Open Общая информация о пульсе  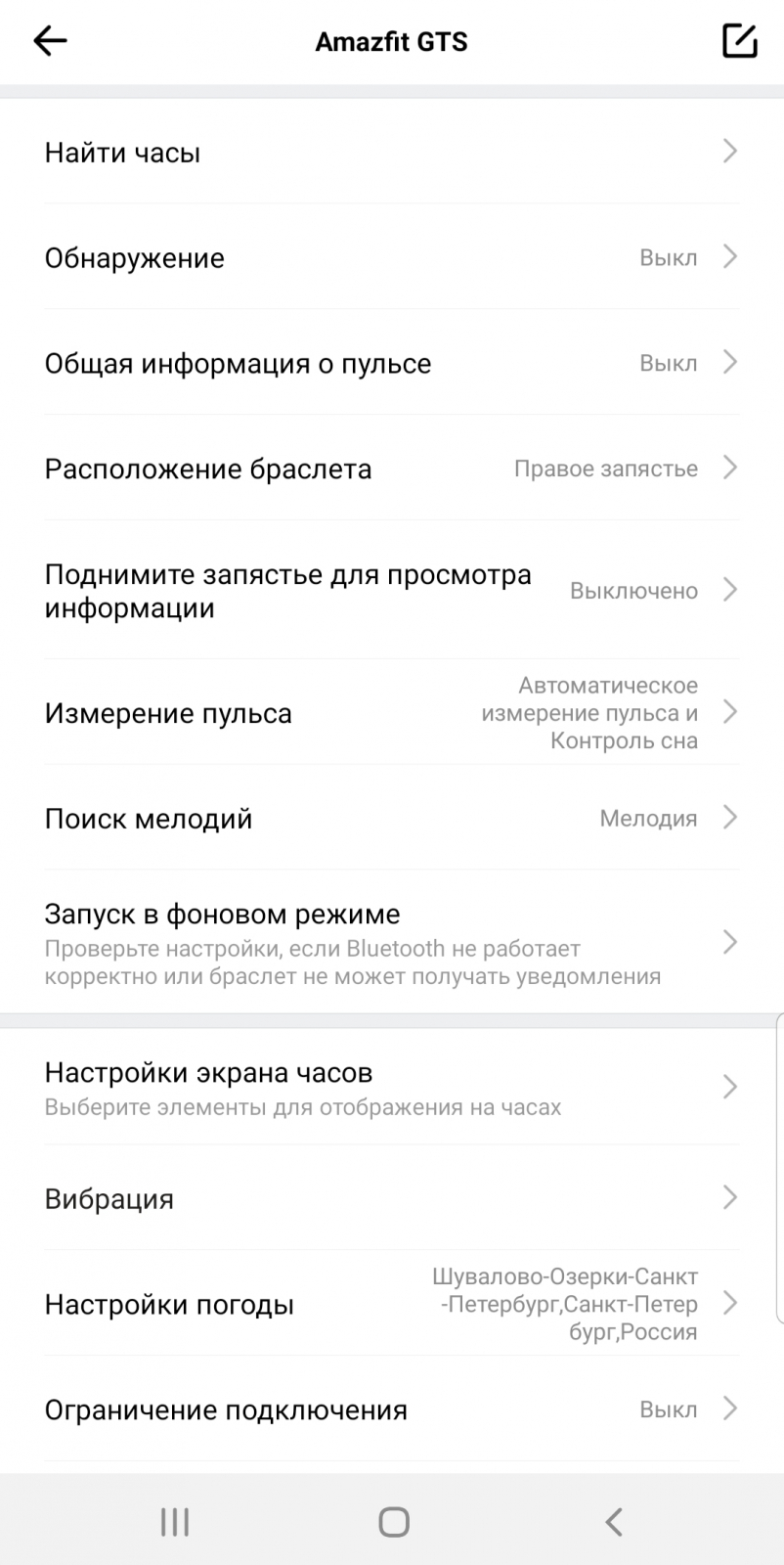[x=391, y=364]
